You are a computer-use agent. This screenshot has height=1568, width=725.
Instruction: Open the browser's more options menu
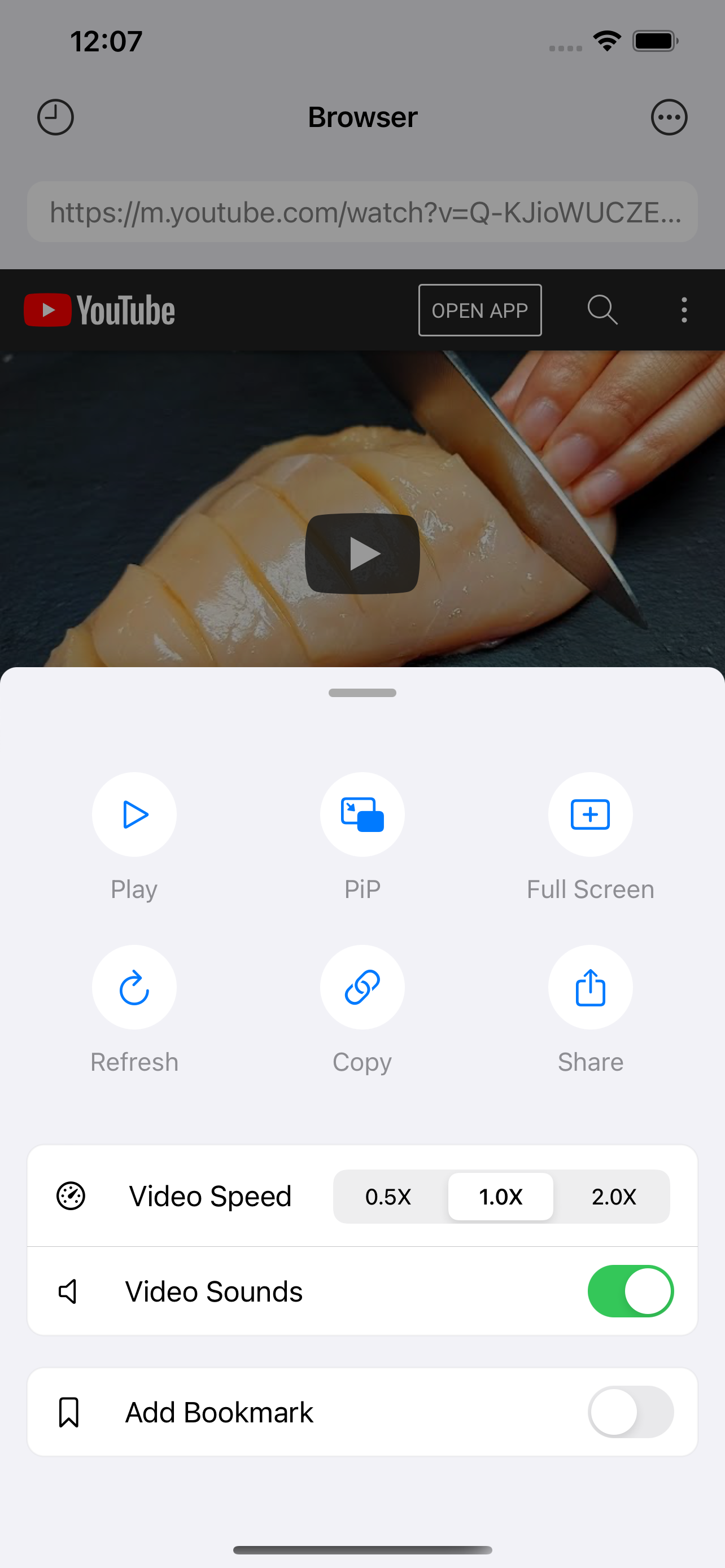coord(669,117)
